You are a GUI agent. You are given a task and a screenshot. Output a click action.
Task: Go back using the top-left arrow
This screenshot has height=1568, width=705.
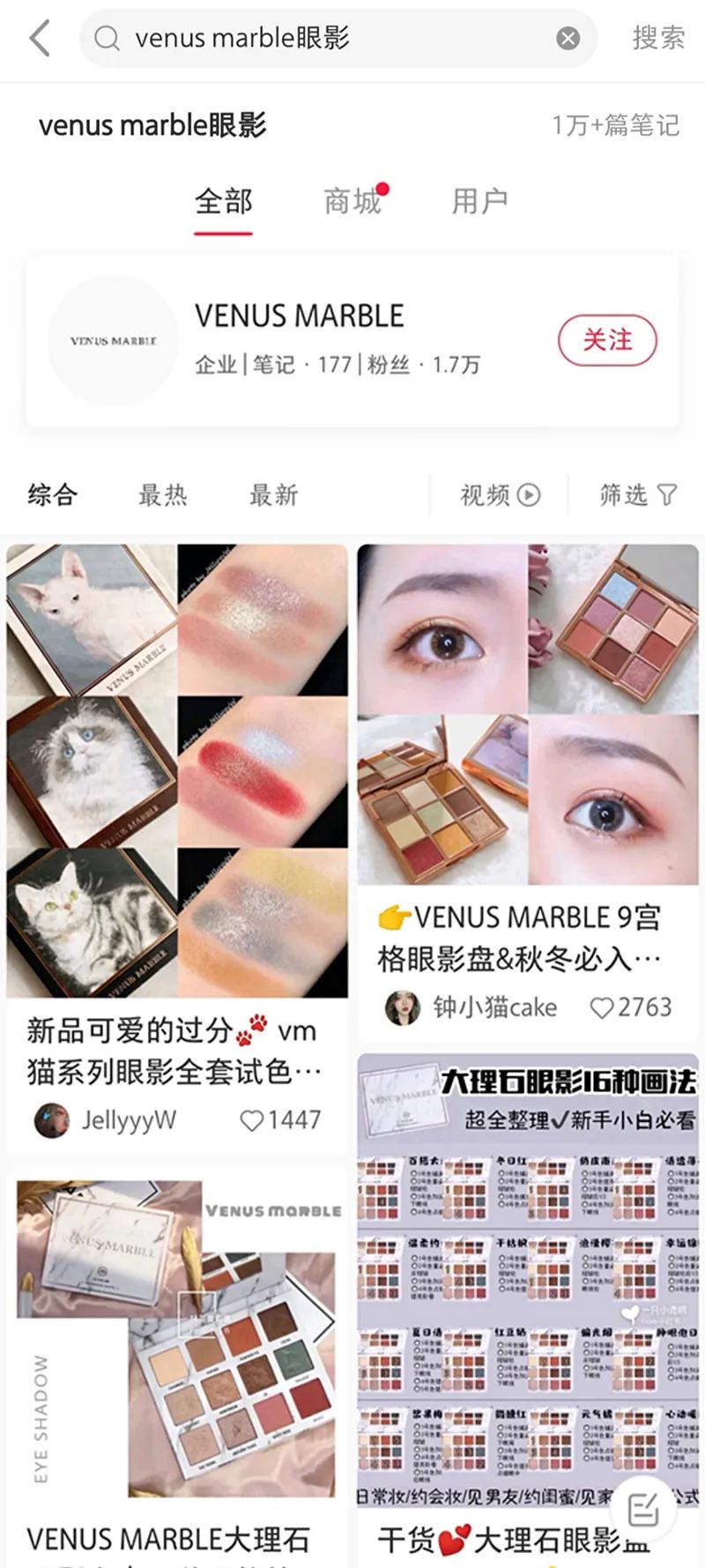pyautogui.click(x=40, y=39)
